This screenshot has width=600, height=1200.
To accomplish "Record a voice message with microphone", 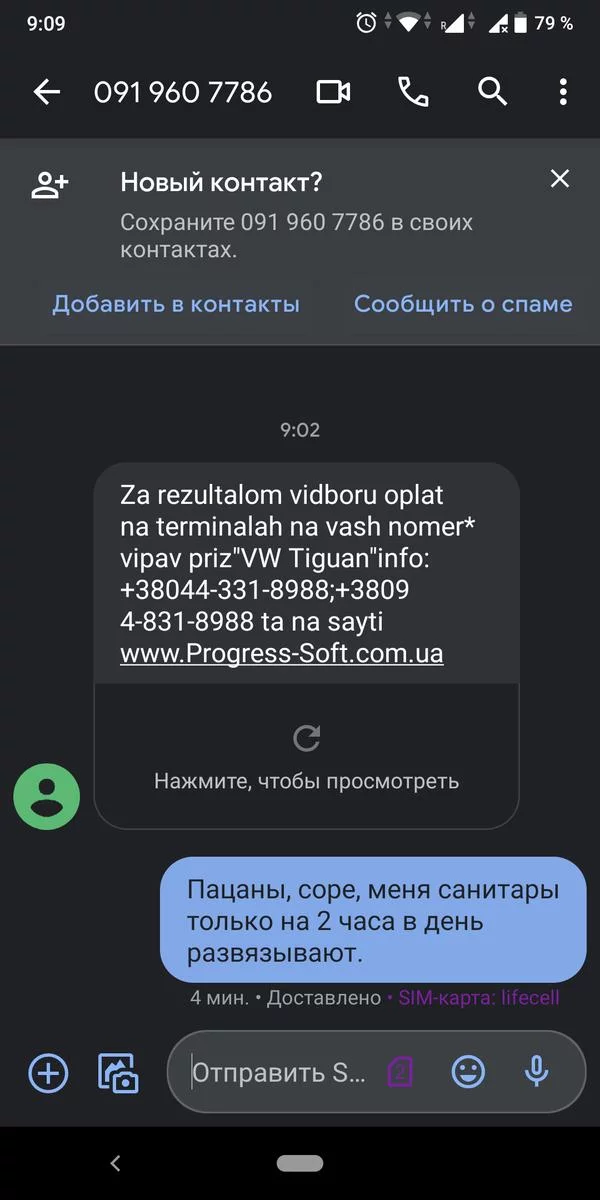I will click(537, 1073).
